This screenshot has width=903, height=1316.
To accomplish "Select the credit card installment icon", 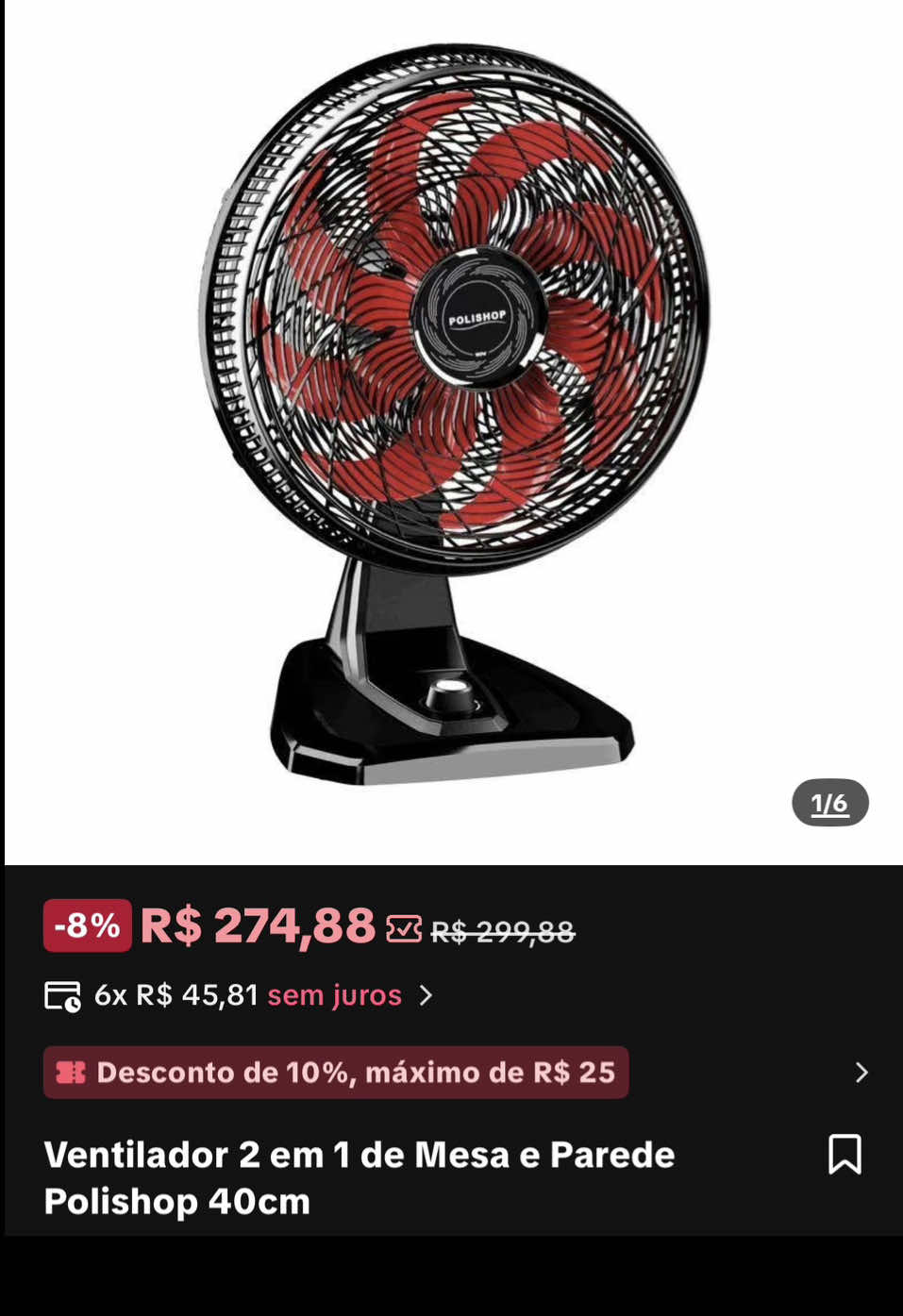I will (62, 995).
